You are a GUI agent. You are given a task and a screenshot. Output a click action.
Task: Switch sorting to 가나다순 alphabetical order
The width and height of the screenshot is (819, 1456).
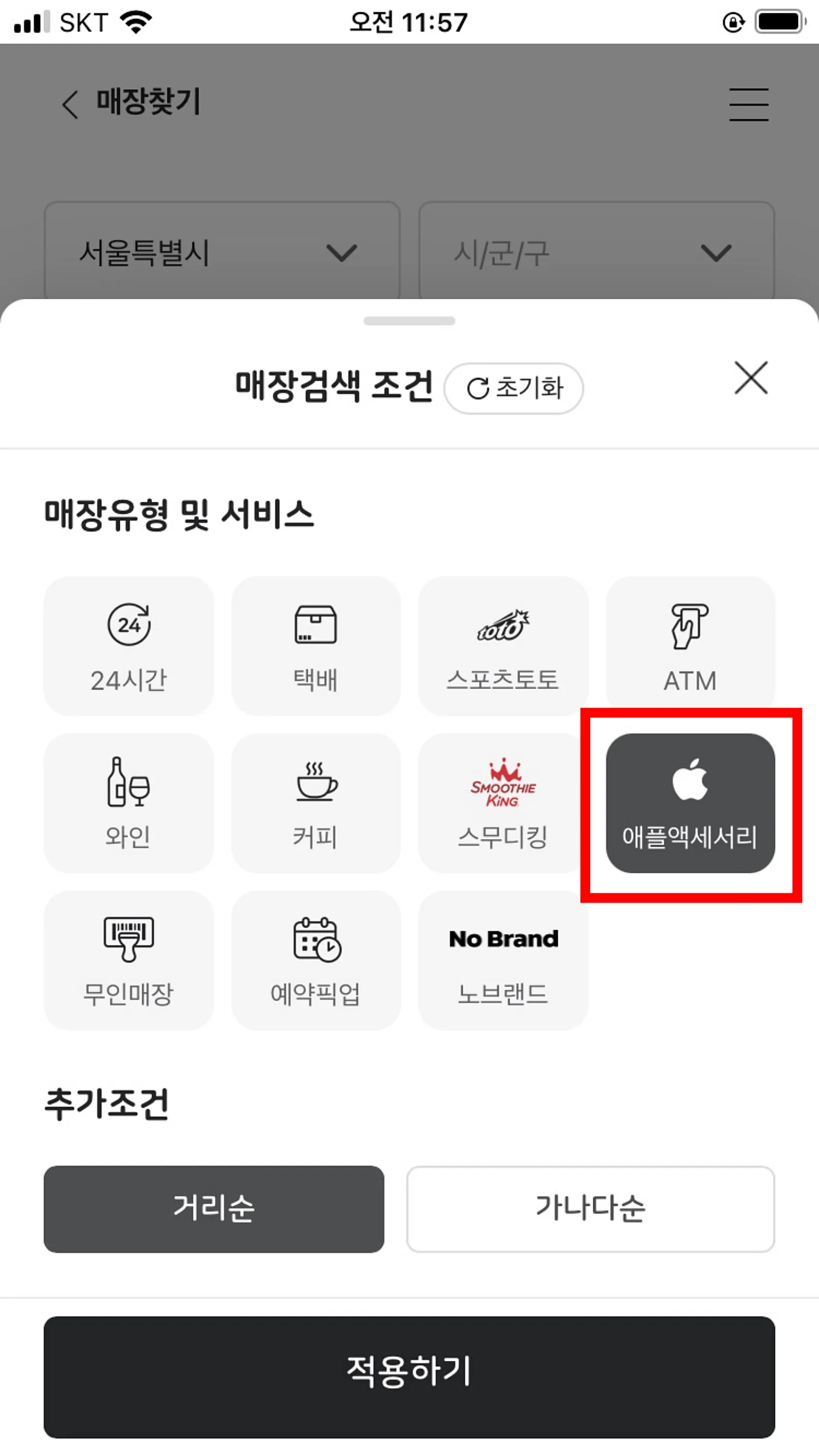point(591,1208)
